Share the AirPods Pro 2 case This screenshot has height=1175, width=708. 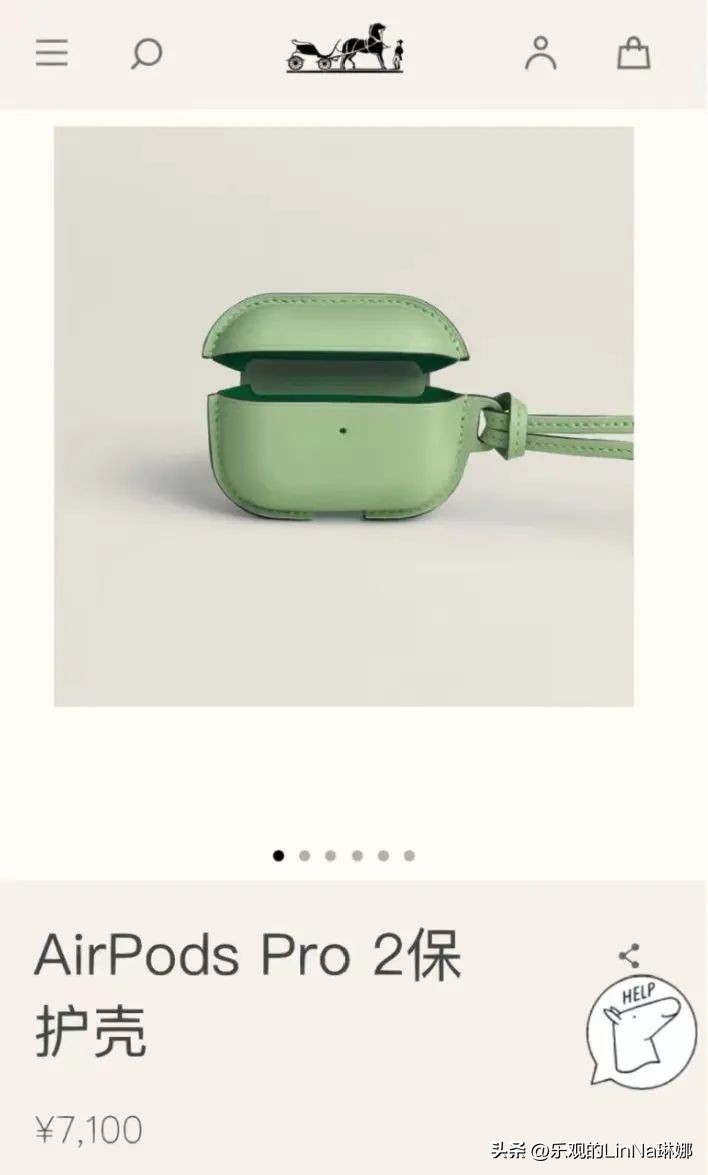pyautogui.click(x=629, y=956)
